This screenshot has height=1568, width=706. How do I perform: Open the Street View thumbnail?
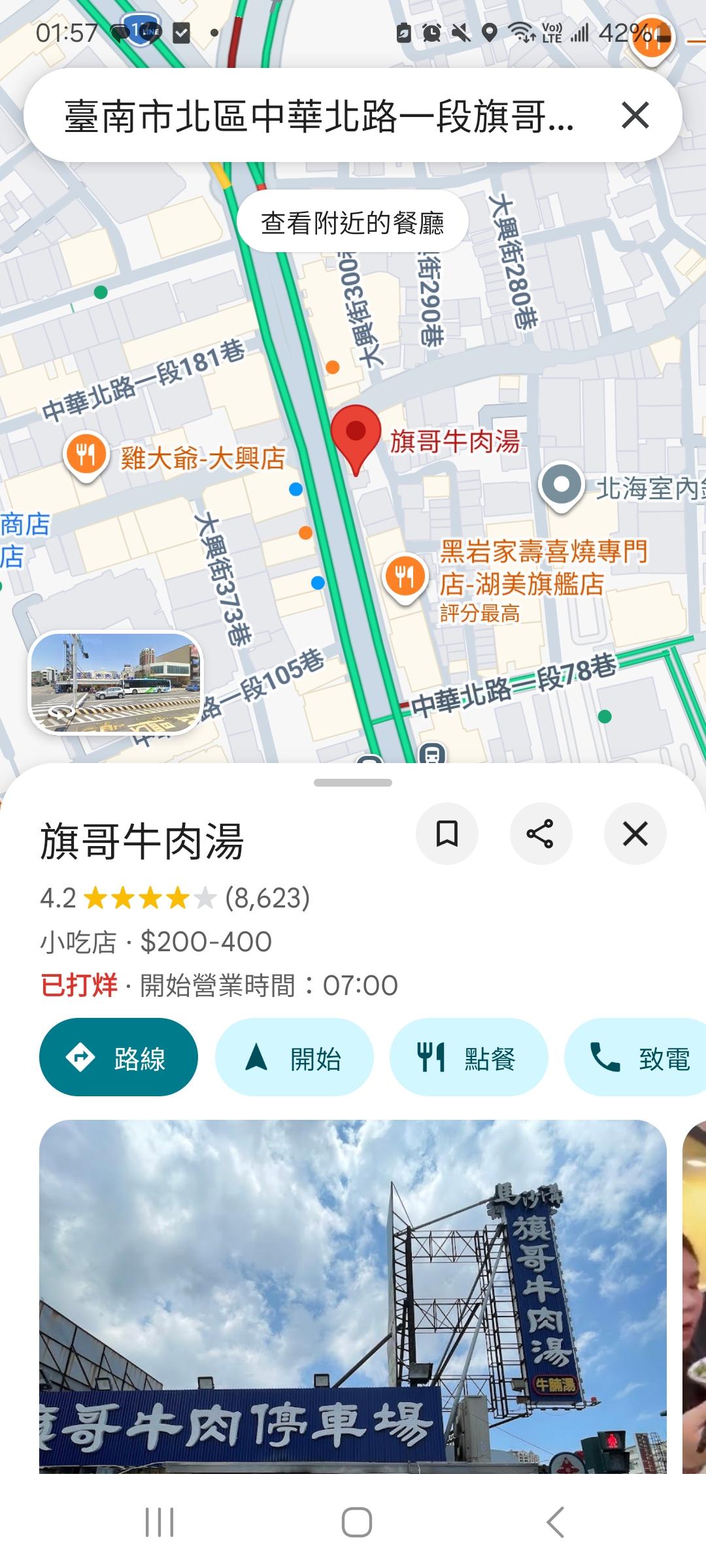116,682
